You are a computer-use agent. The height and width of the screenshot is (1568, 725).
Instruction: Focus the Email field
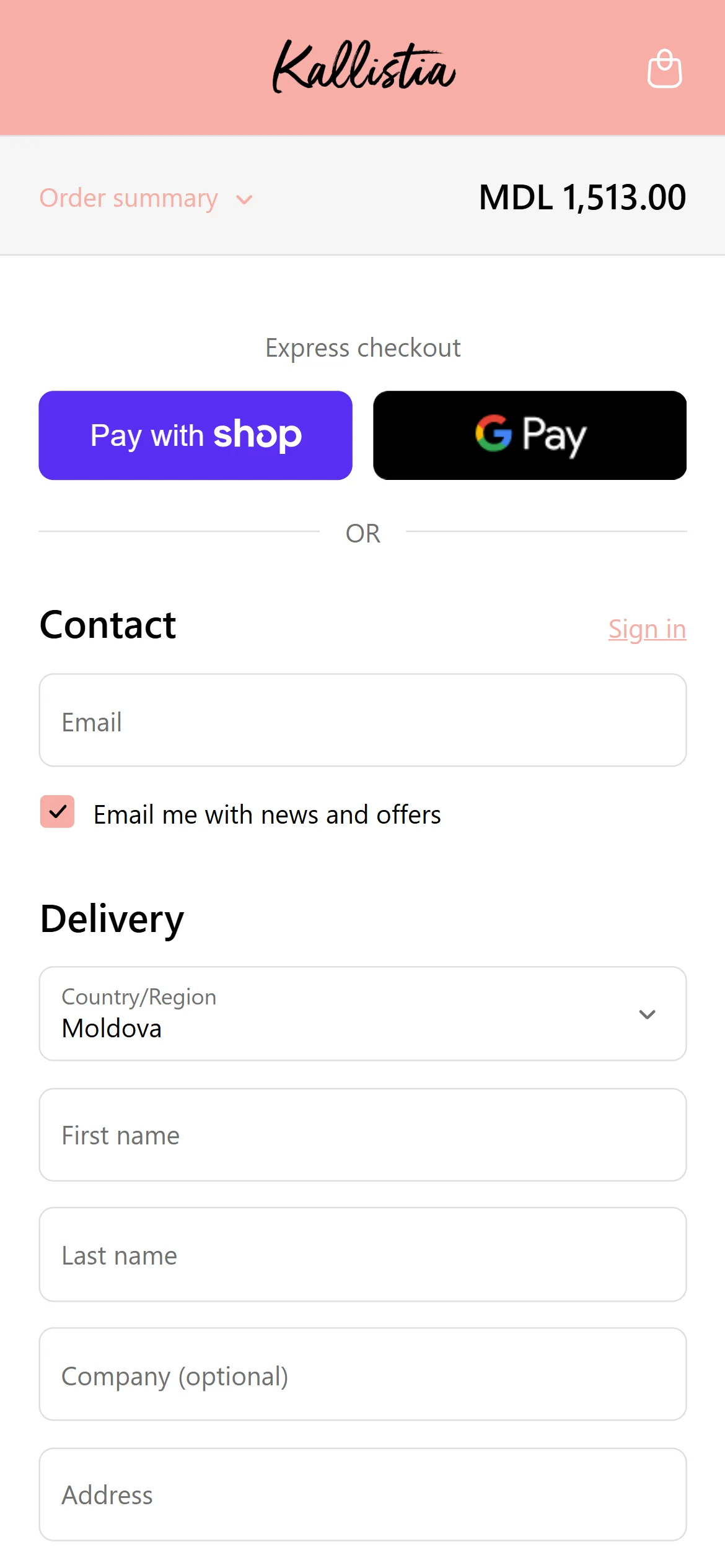tap(362, 720)
